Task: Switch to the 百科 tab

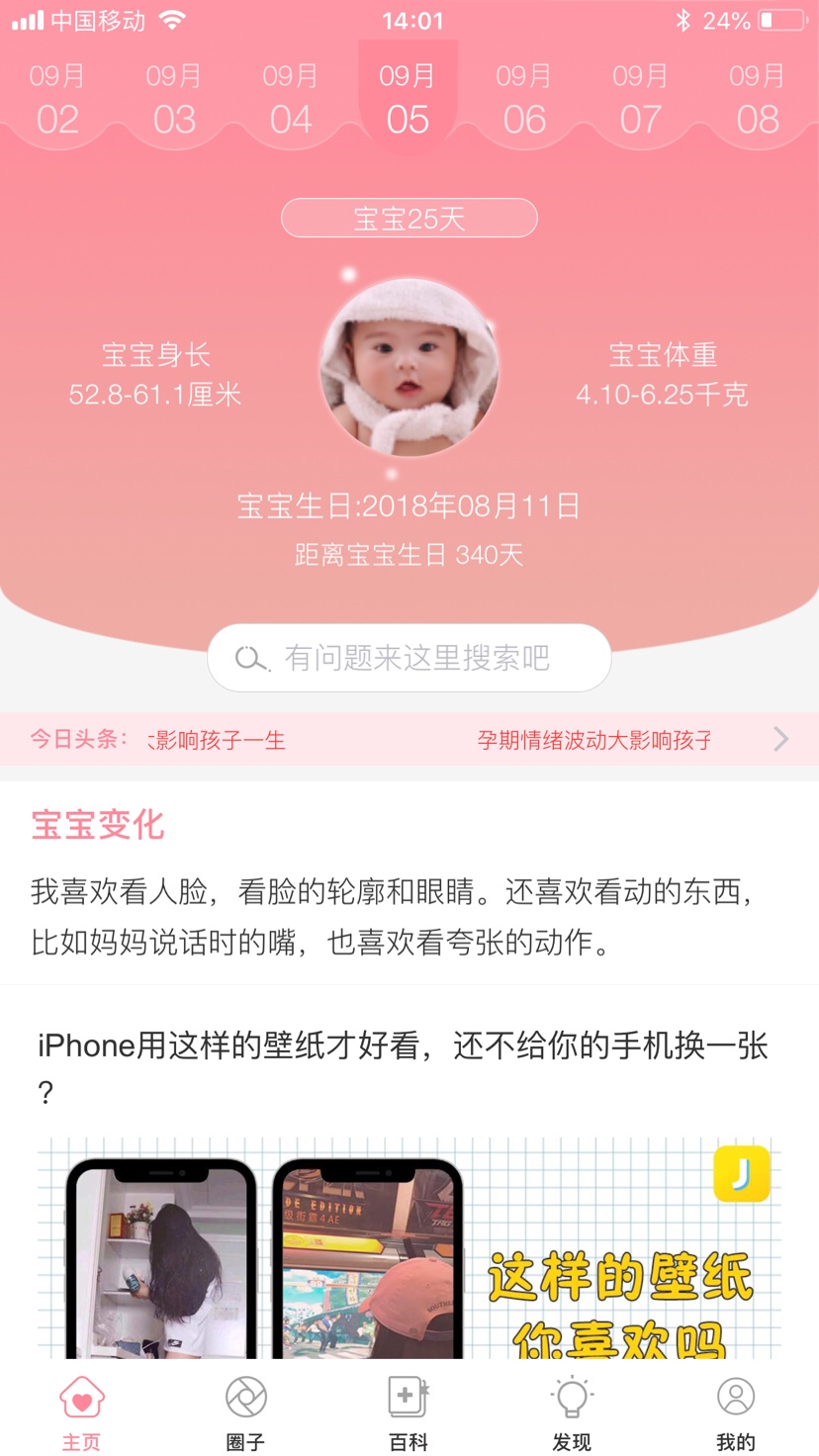Action: point(409,1412)
